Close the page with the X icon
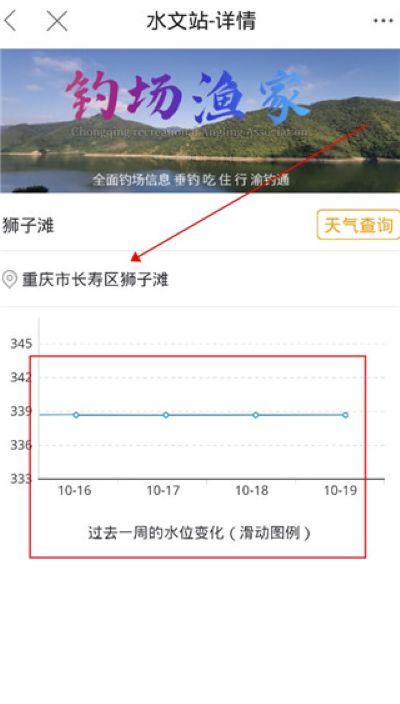 57,21
